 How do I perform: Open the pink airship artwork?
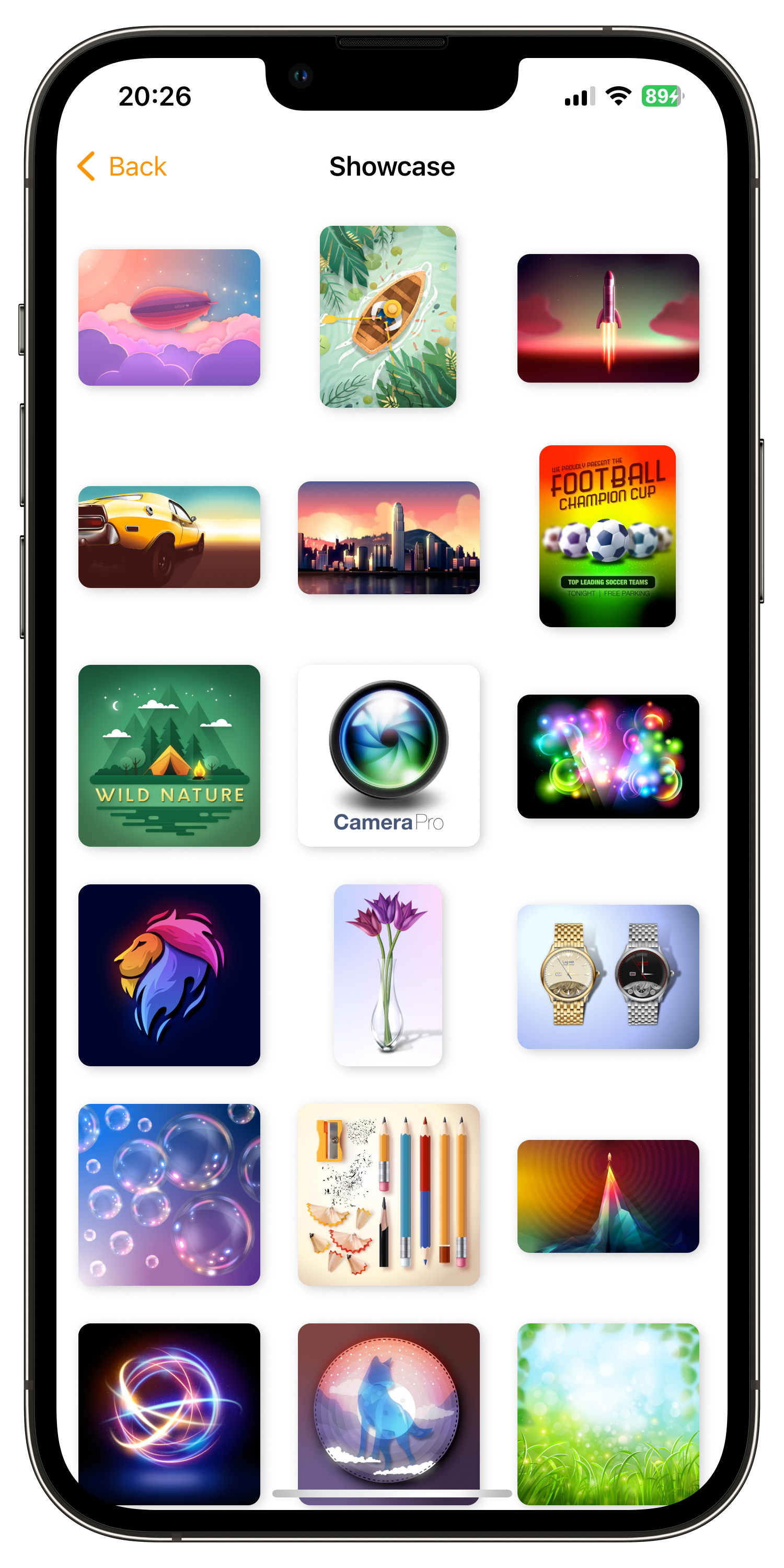[x=169, y=317]
